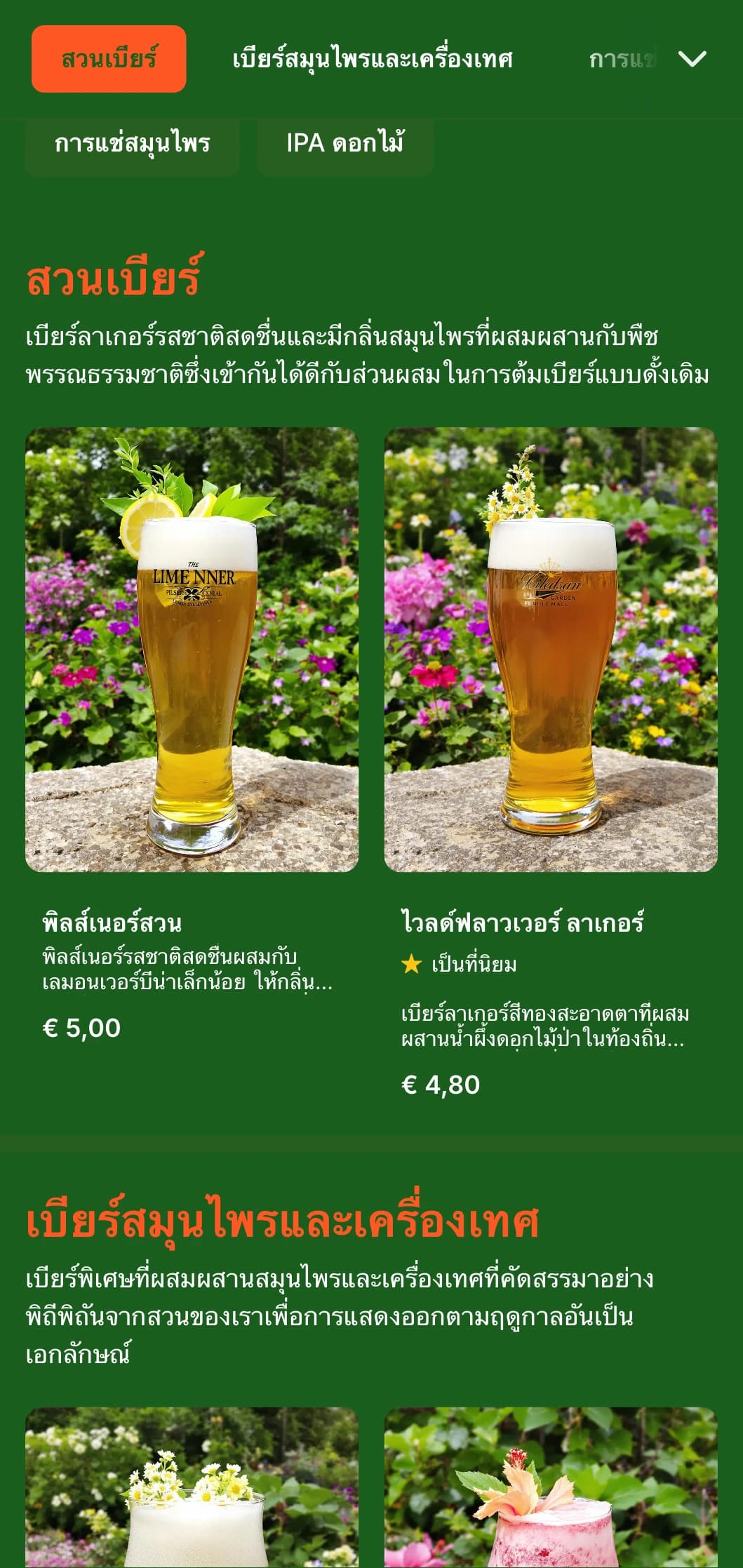Switch to เบียร์สมุนไพรและเครื่องเทศ tab

click(372, 59)
